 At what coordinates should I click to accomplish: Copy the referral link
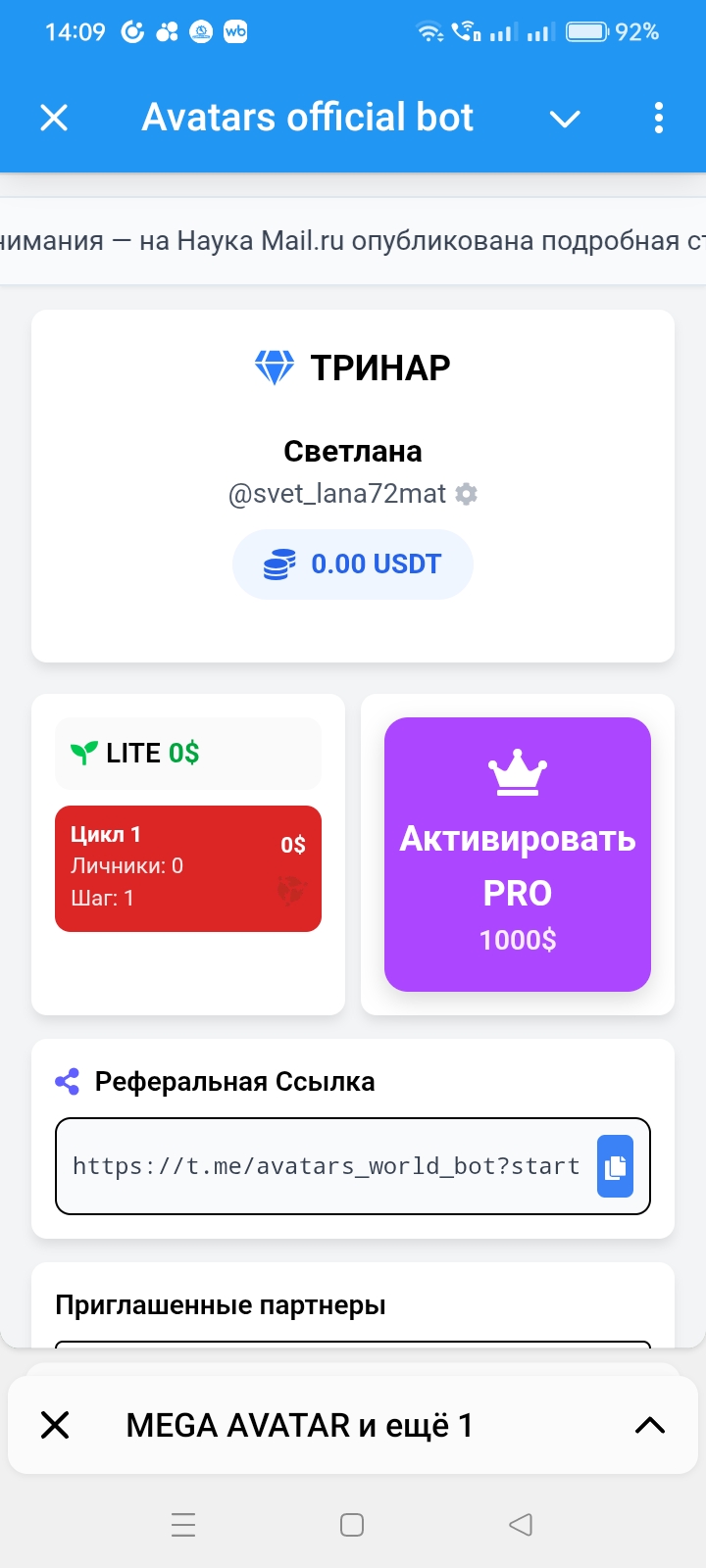615,1166
